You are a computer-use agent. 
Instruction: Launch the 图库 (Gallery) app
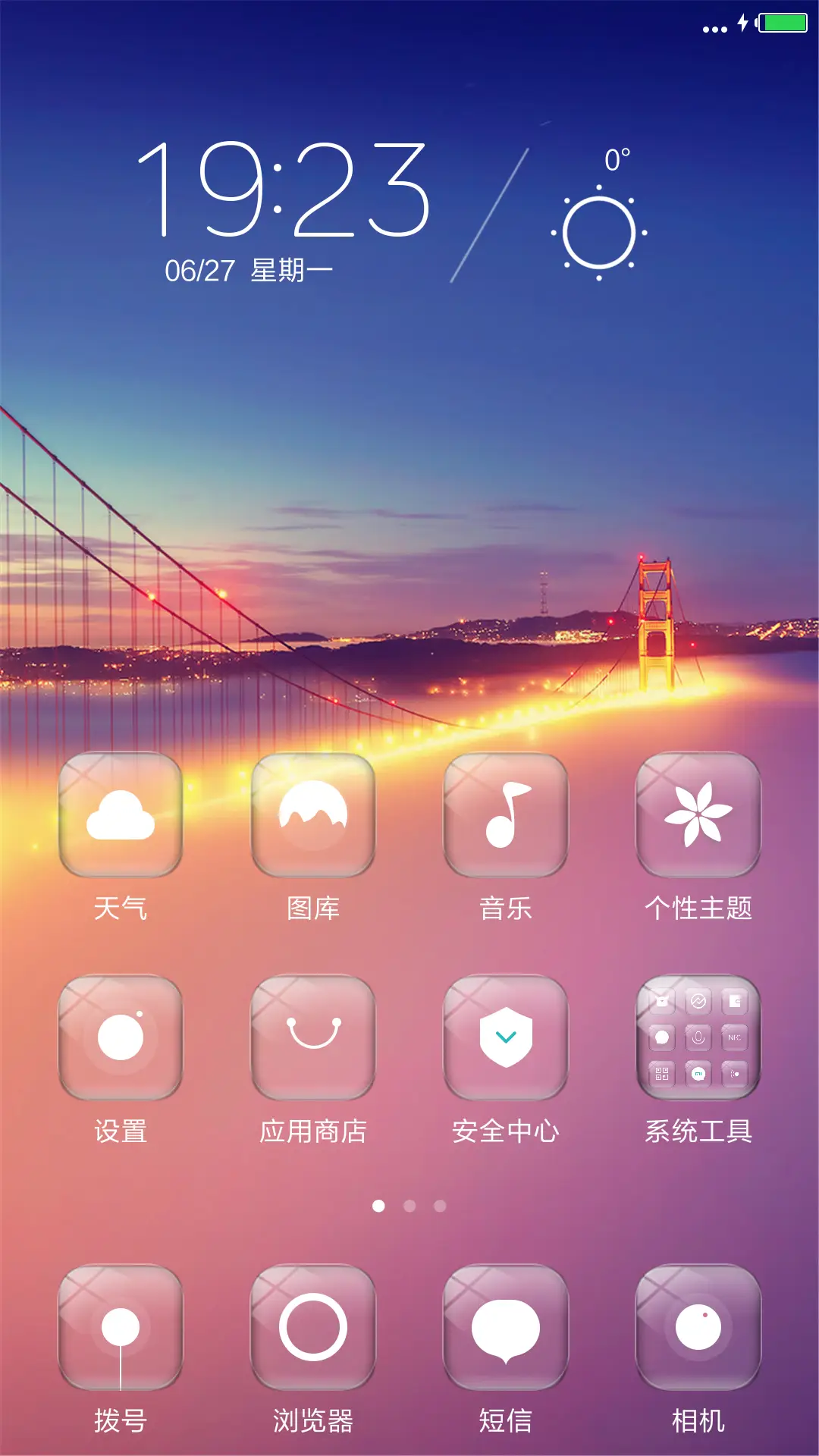click(313, 815)
